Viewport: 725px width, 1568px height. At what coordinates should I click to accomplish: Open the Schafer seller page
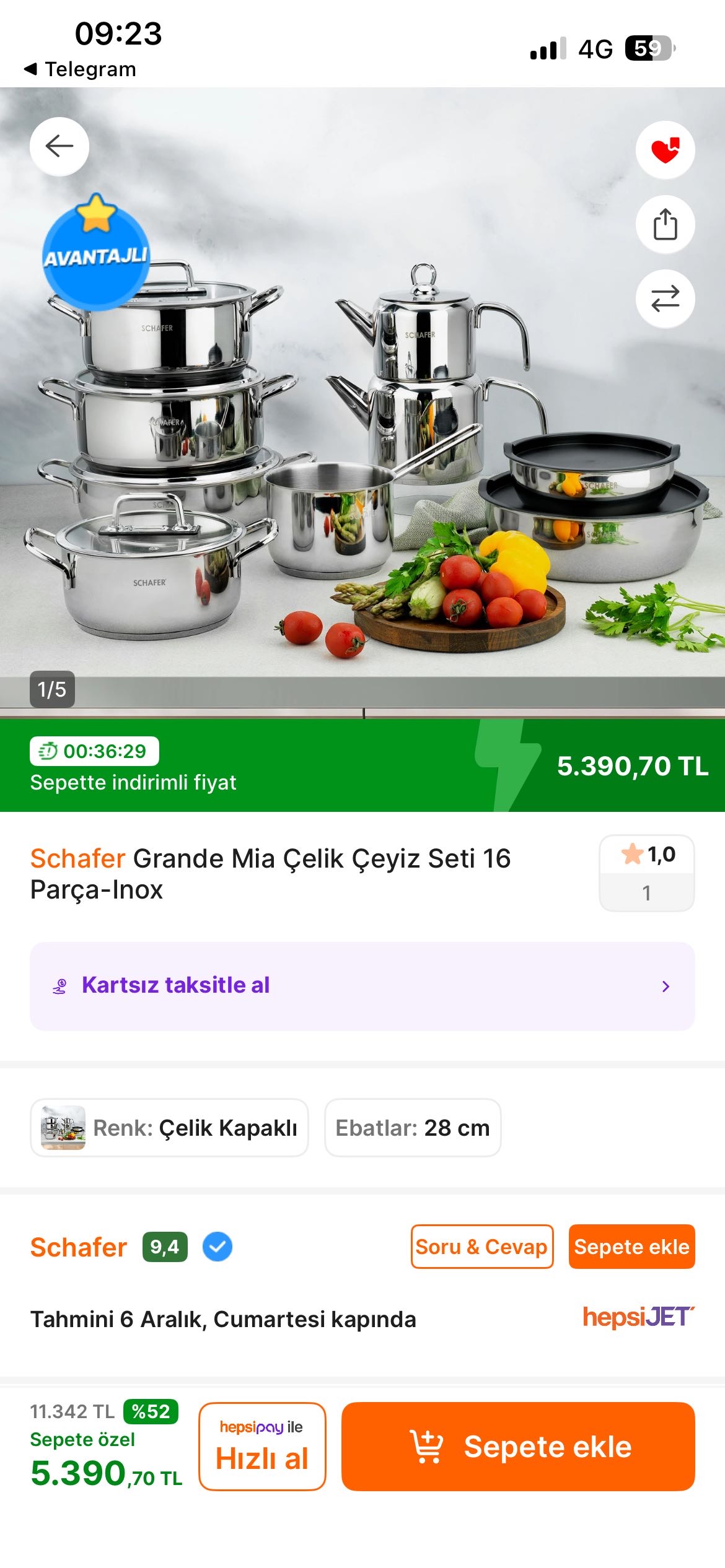79,1247
